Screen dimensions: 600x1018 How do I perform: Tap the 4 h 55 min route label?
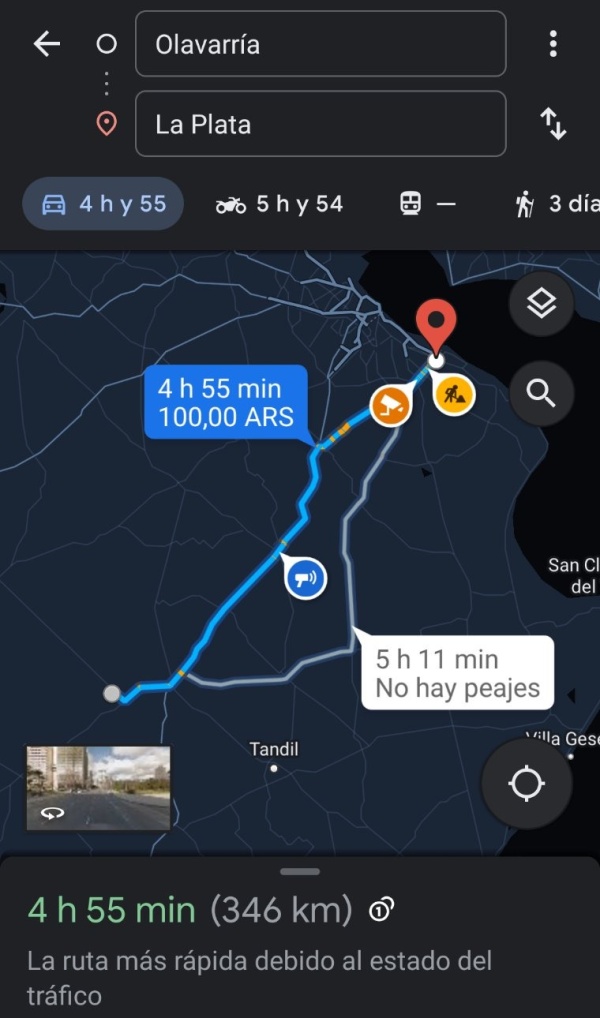pos(226,402)
